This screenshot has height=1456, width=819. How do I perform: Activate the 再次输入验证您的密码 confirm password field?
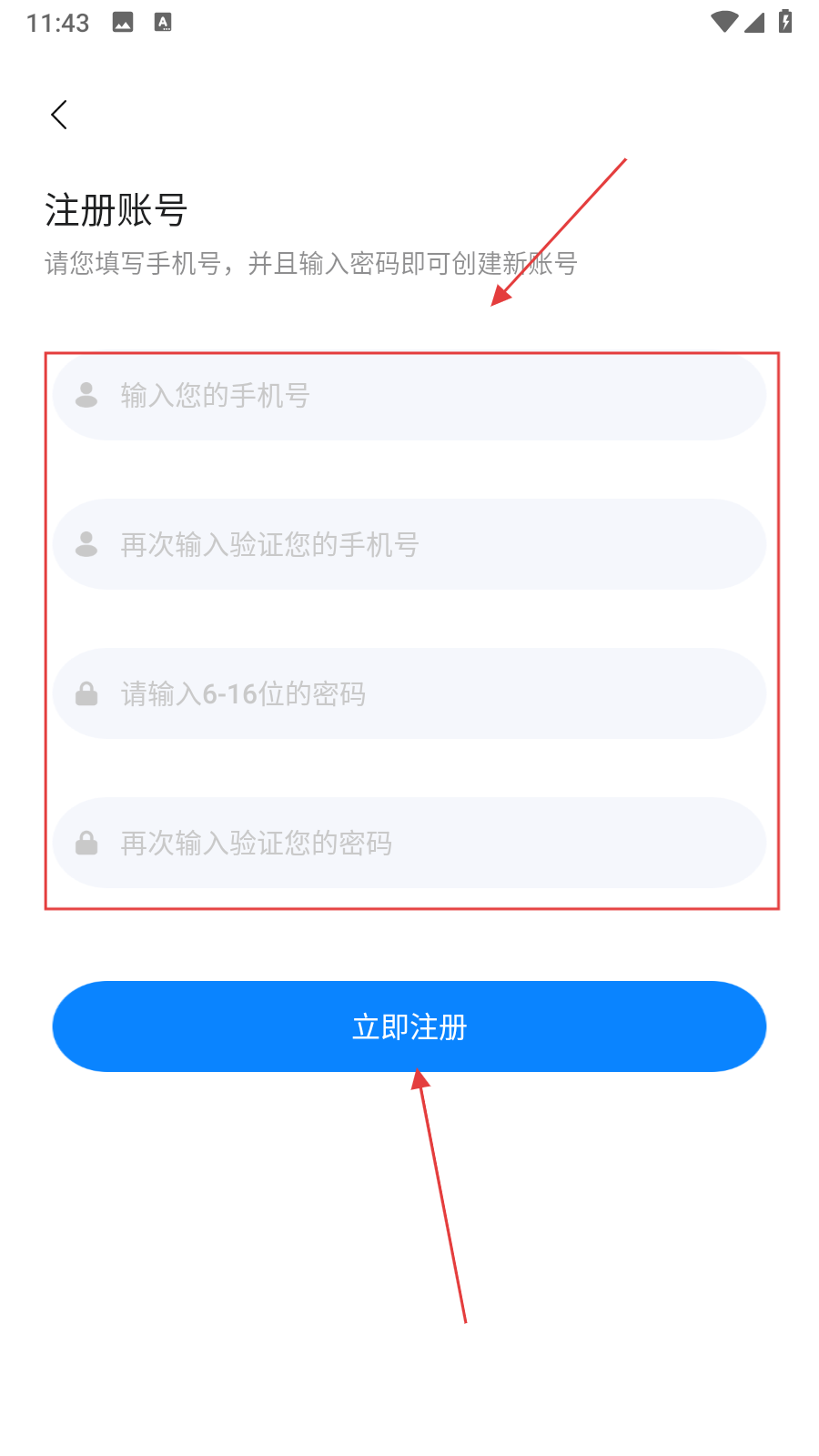pos(409,843)
